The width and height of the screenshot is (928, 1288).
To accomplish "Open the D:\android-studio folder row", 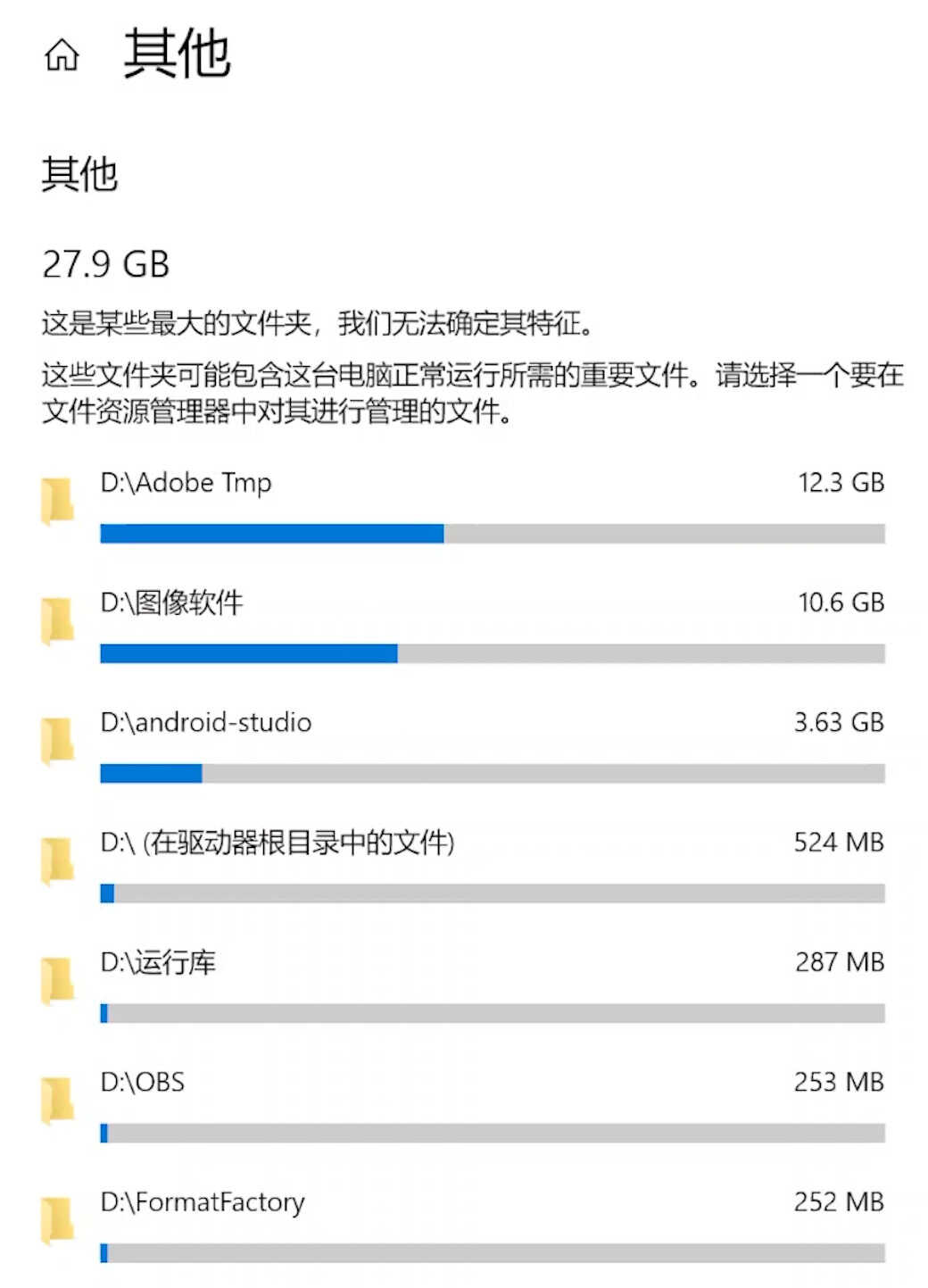I will 206,722.
